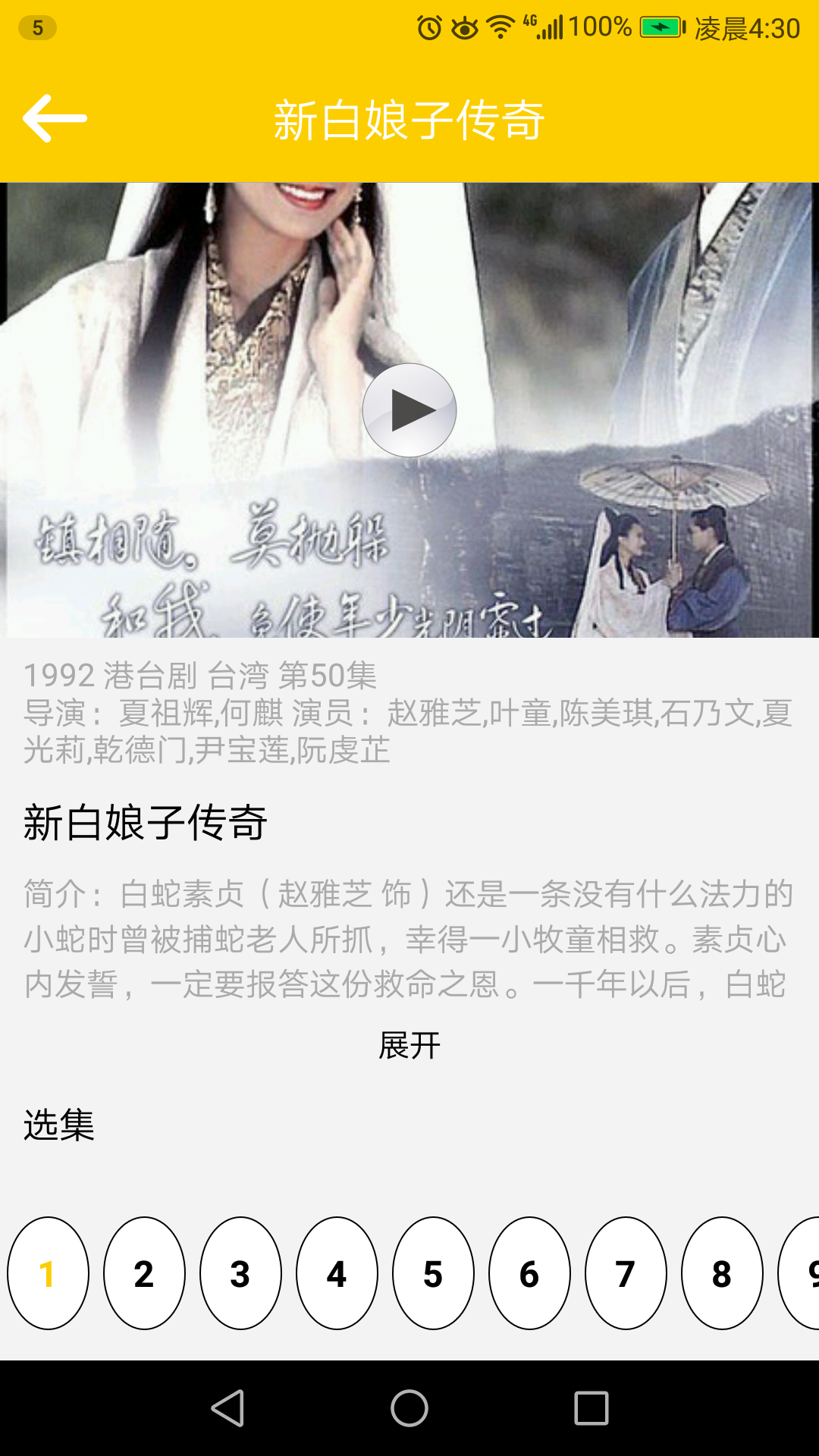The height and width of the screenshot is (1456, 819).
Task: Go back using the top-left arrow
Action: [55, 118]
